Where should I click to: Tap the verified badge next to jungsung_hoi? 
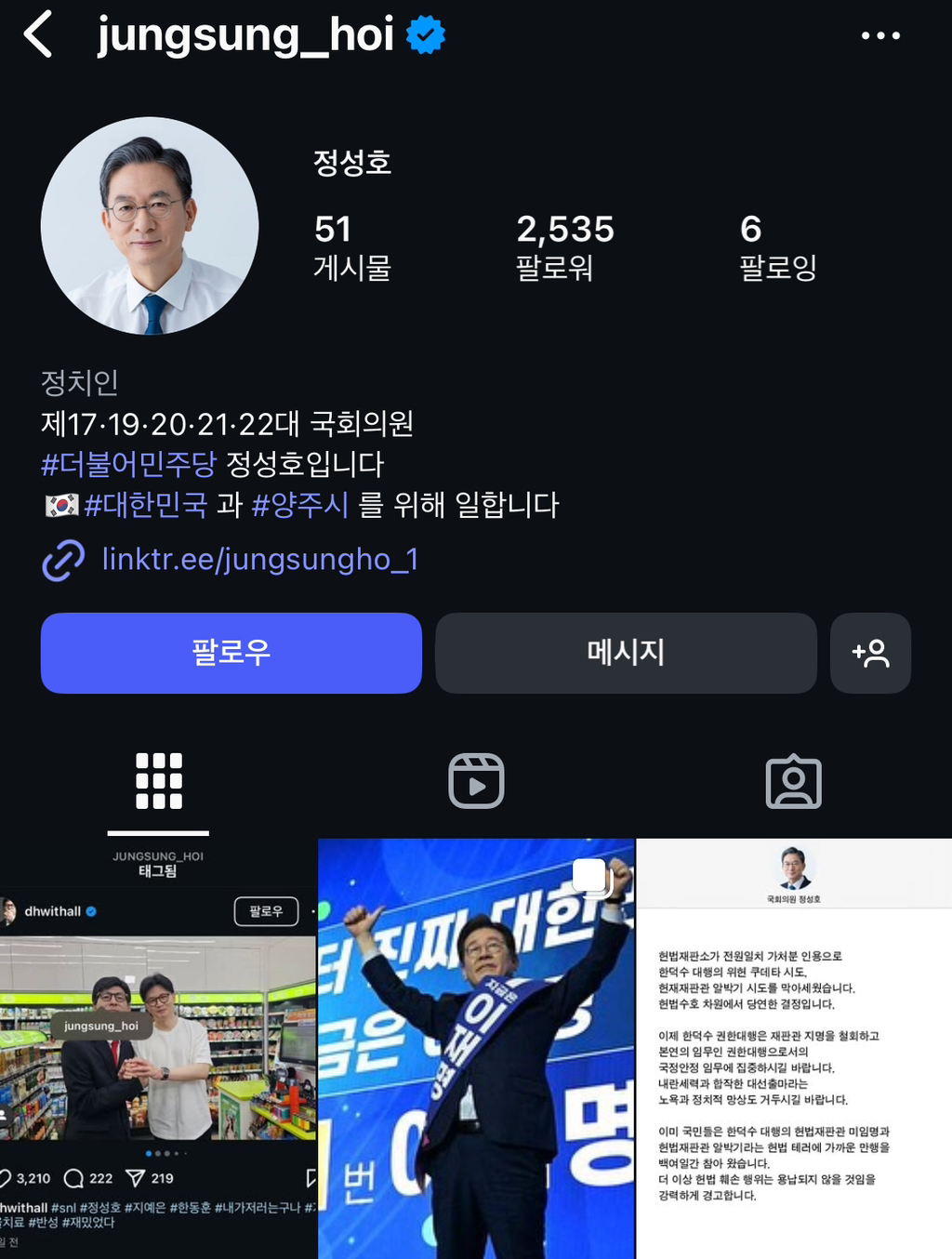click(x=425, y=33)
